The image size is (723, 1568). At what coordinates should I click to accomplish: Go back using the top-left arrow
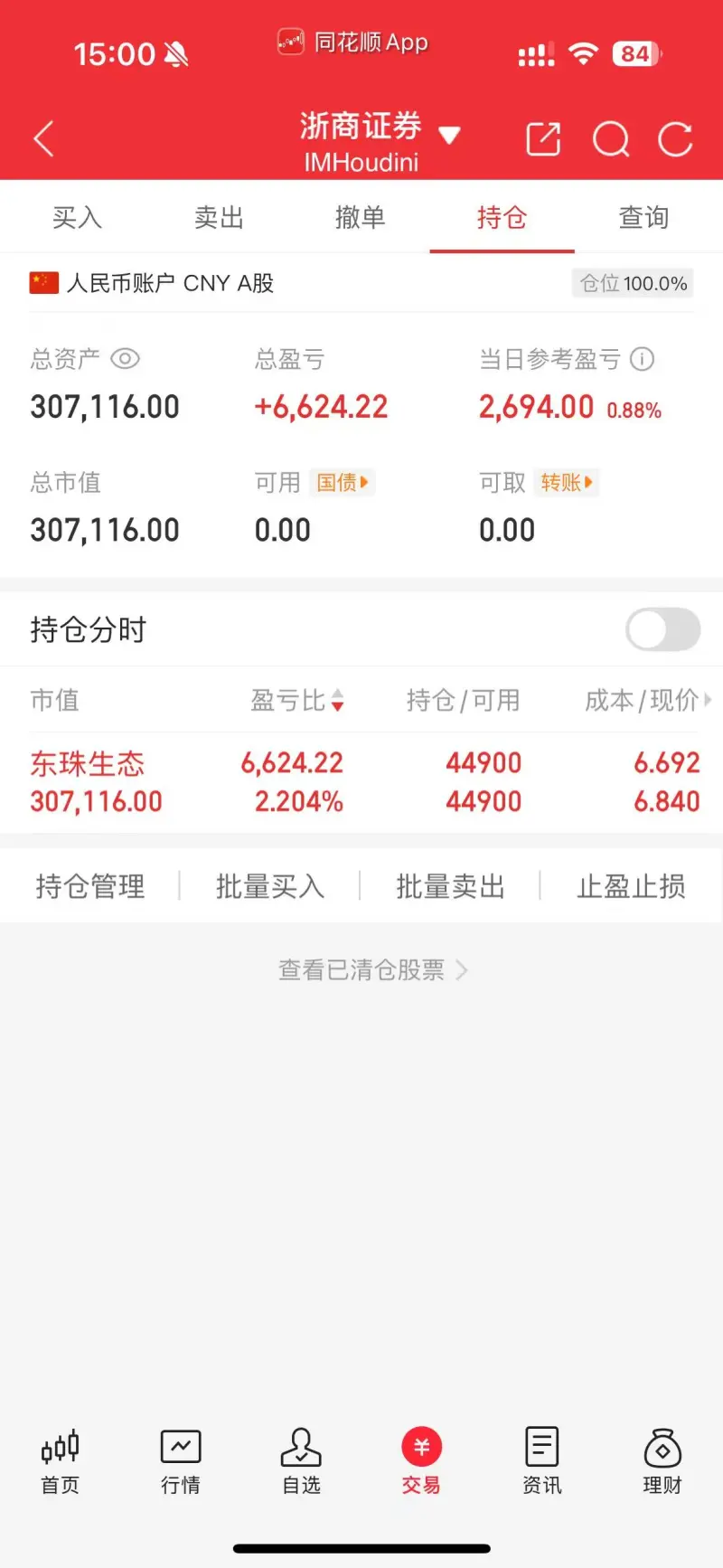coord(43,139)
